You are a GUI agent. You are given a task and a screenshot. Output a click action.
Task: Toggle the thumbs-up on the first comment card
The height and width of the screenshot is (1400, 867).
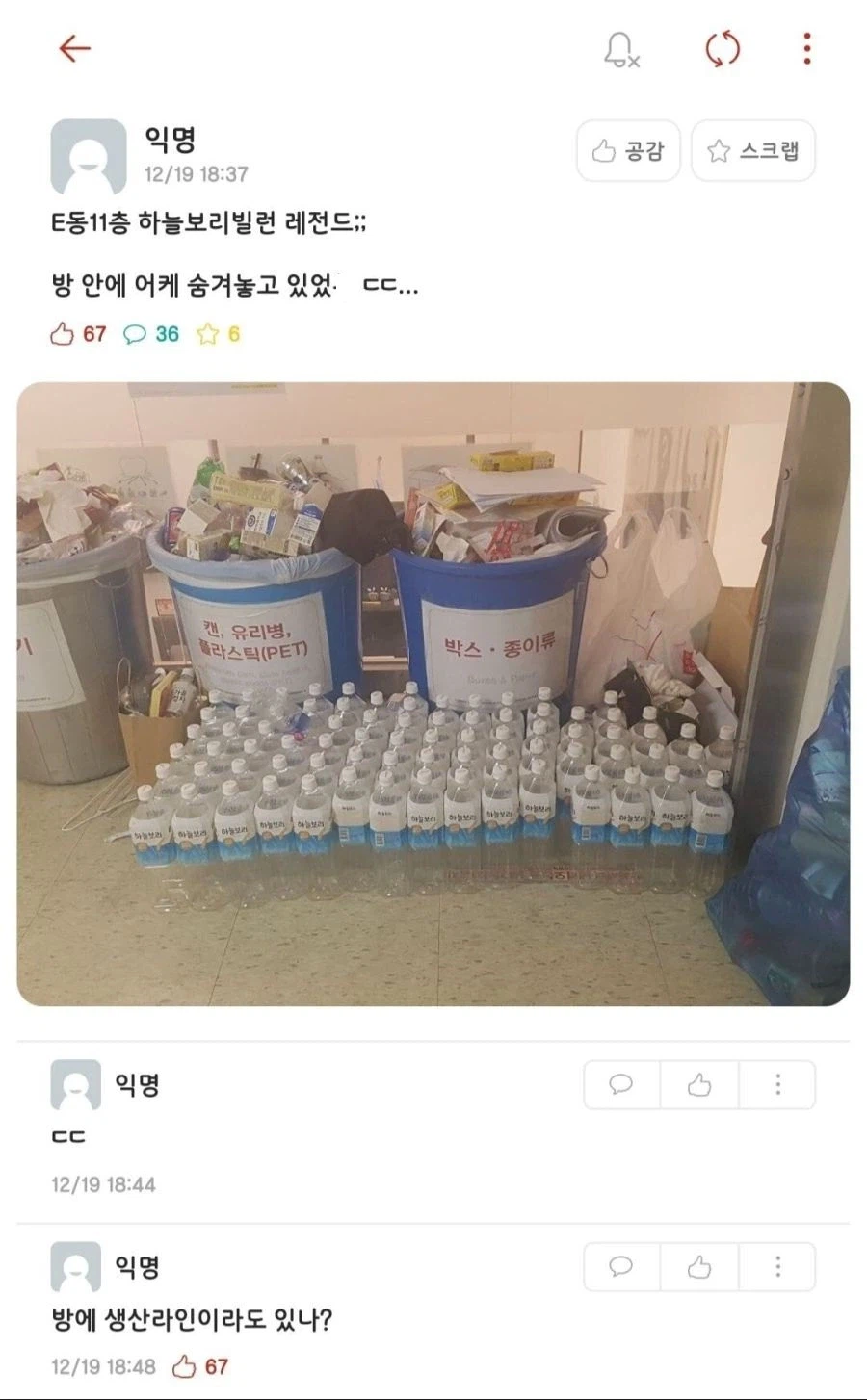(699, 1084)
